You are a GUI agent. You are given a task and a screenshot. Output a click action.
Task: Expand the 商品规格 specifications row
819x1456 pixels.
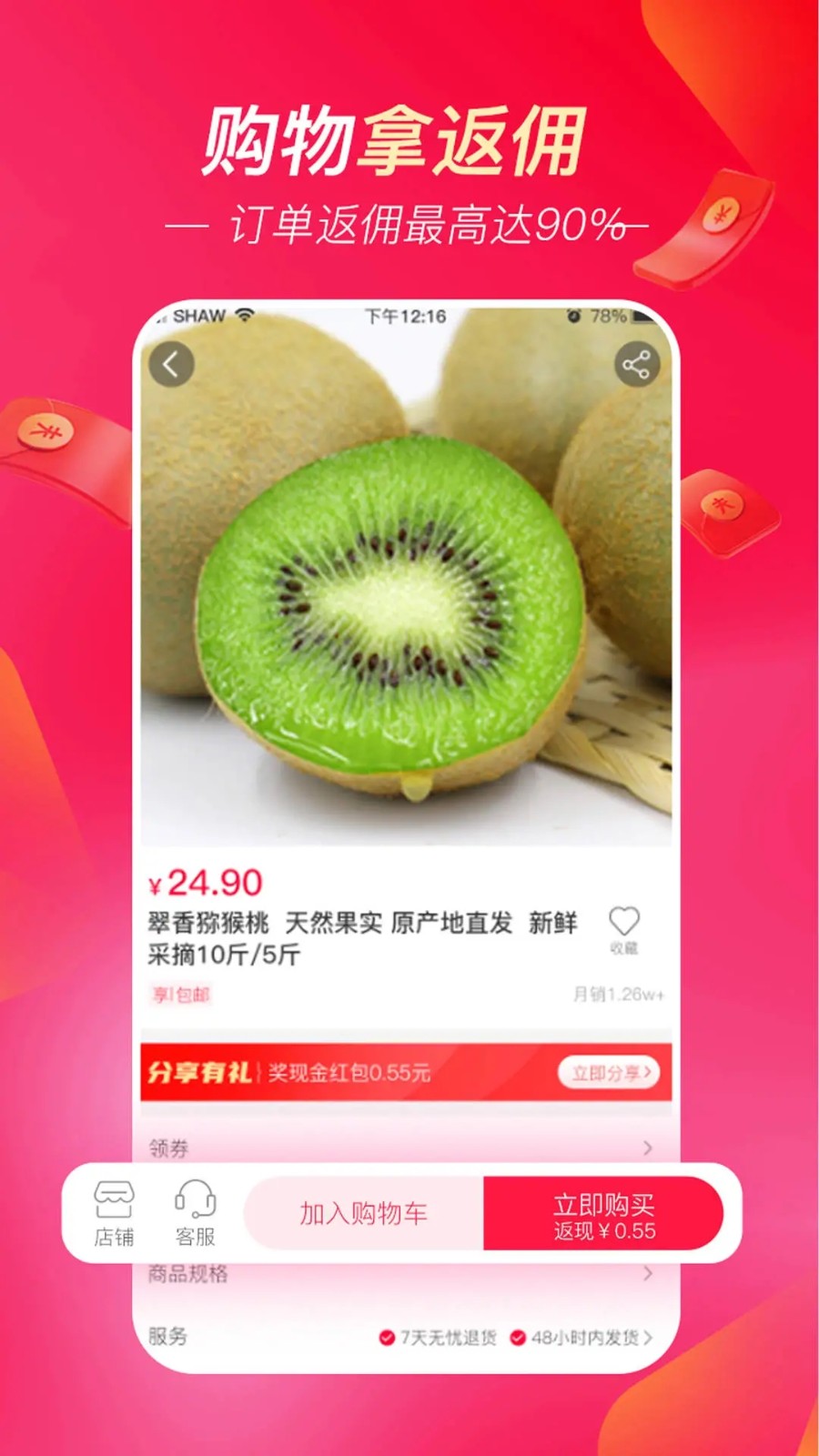coord(648,1276)
